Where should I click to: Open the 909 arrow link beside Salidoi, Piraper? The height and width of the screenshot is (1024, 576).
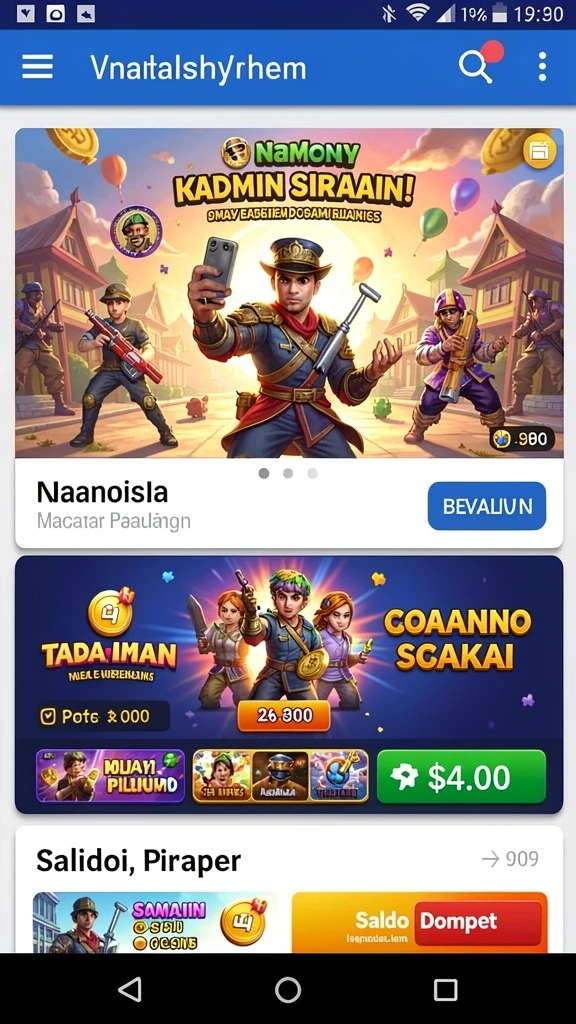tap(510, 859)
